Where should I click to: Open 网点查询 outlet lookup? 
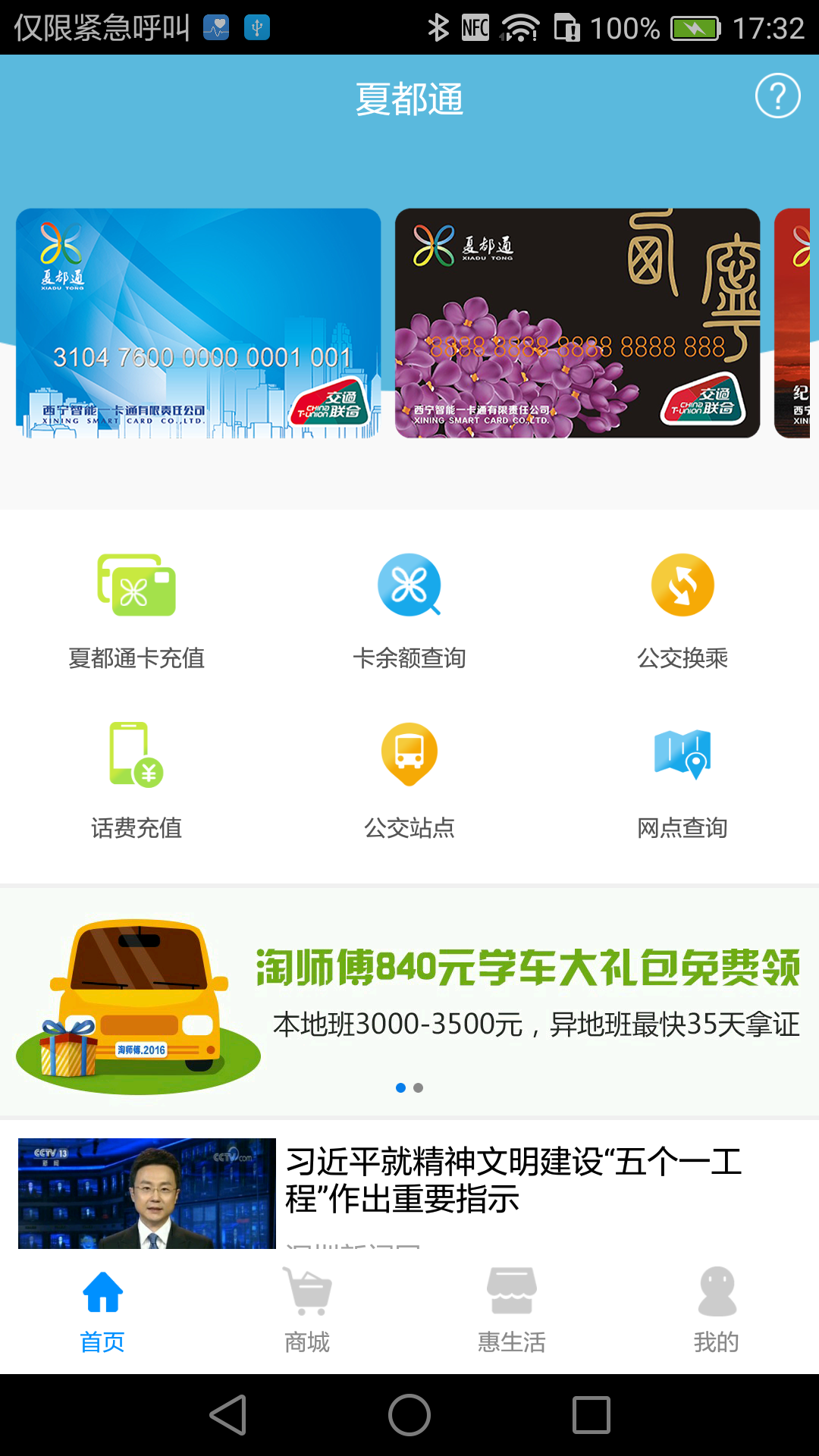click(682, 781)
